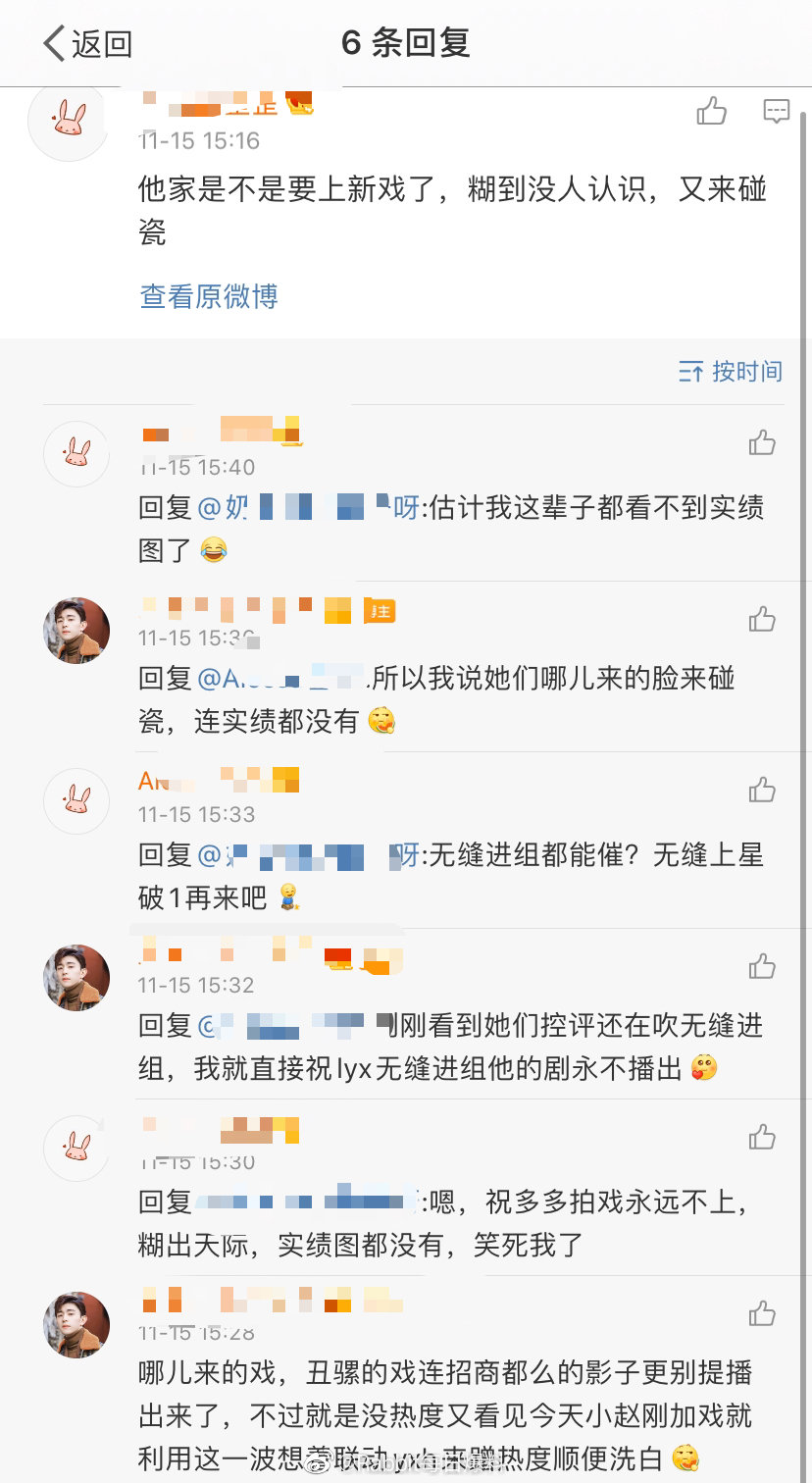Change sort order with 按时间
The width and height of the screenshot is (812, 1483).
[x=731, y=372]
